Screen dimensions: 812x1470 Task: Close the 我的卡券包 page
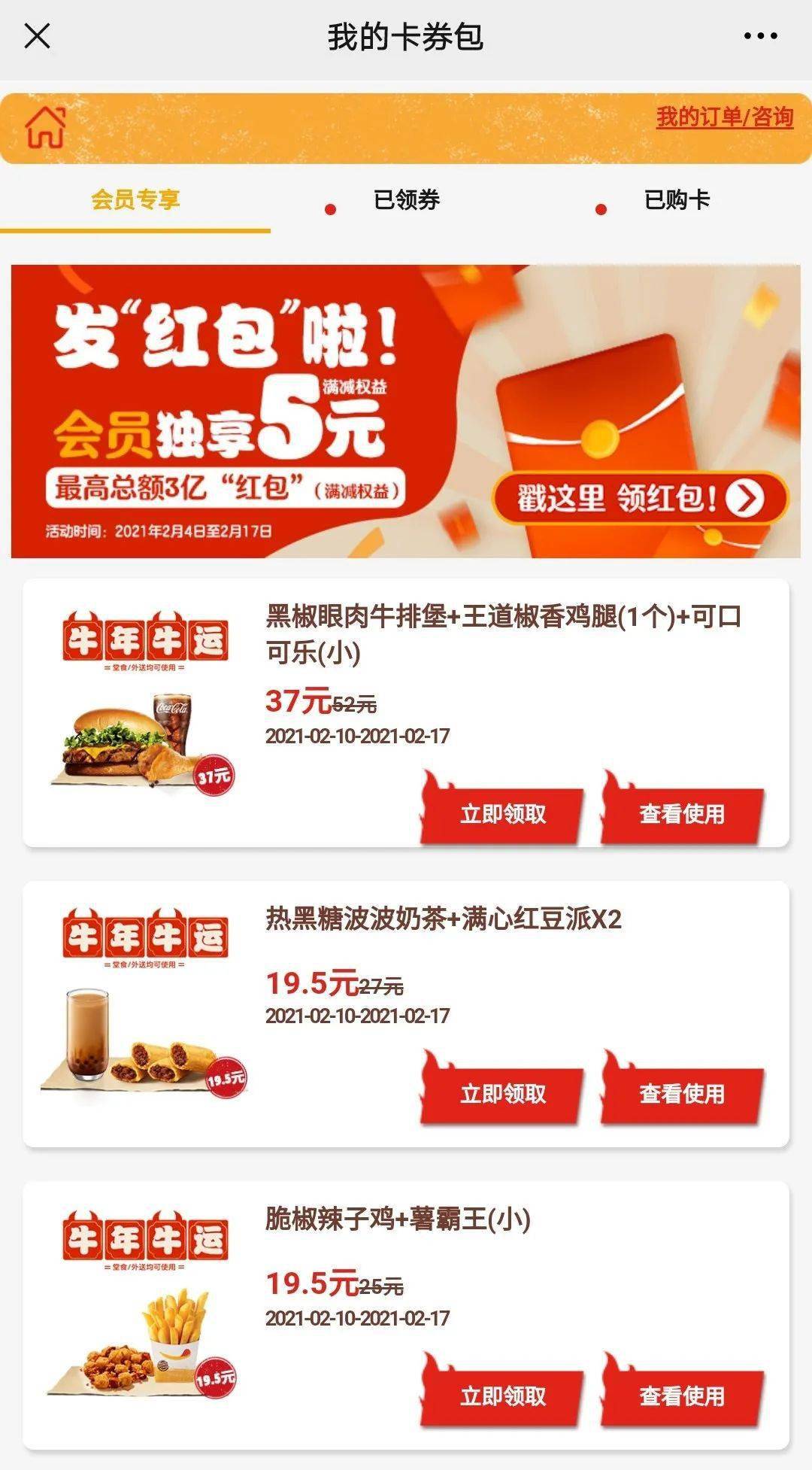click(38, 35)
